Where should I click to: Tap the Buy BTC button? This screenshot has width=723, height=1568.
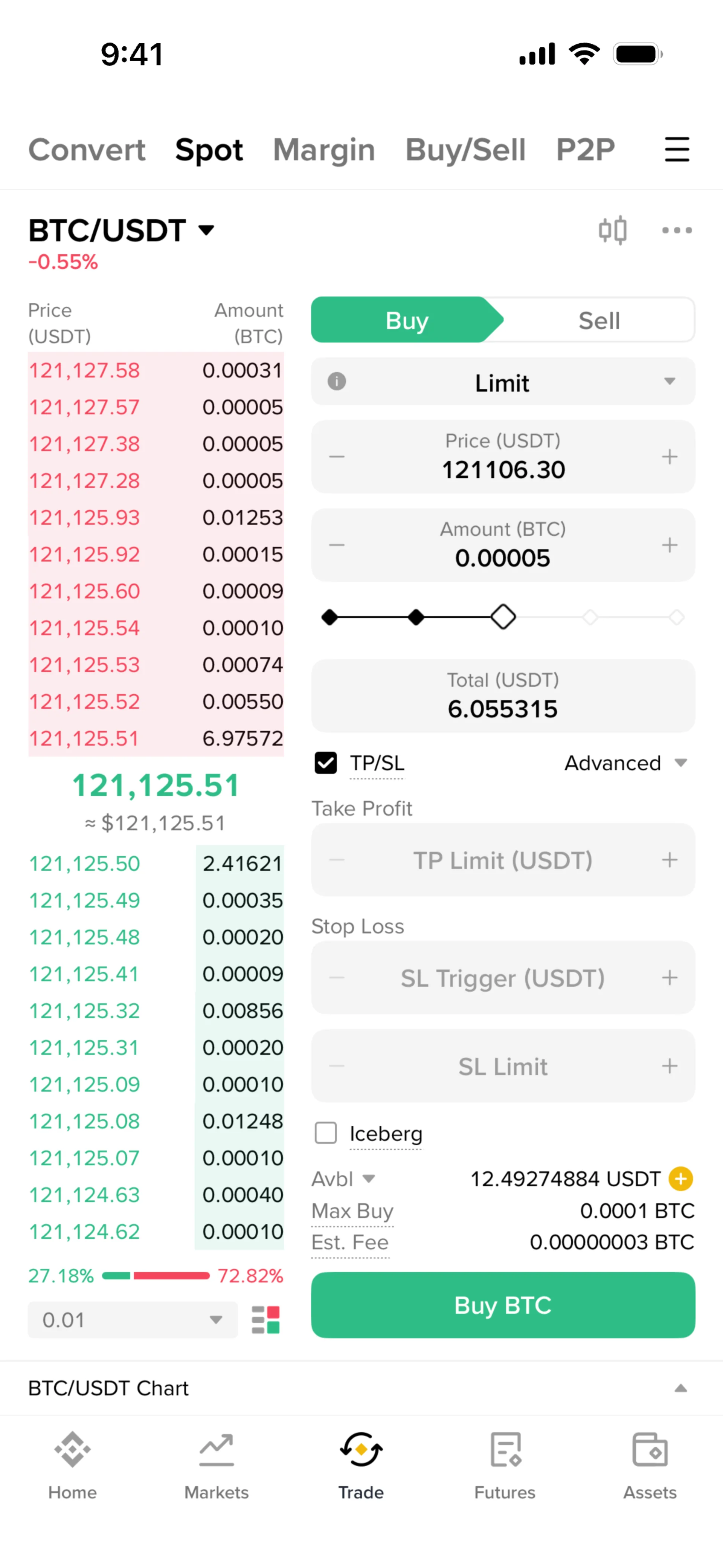click(x=503, y=1305)
